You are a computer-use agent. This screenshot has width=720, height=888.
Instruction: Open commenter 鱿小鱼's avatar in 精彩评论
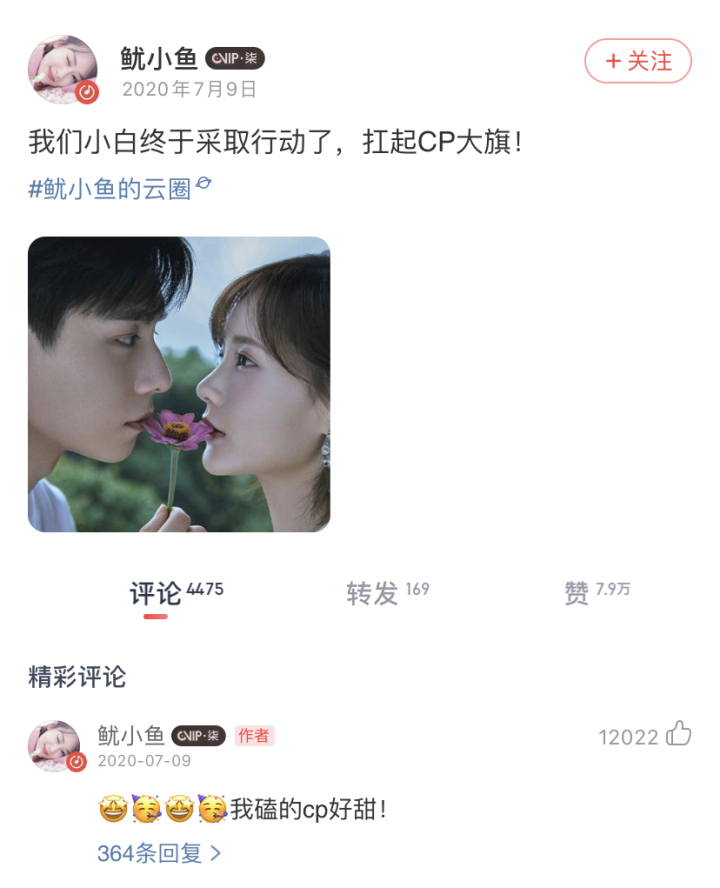pyautogui.click(x=56, y=747)
